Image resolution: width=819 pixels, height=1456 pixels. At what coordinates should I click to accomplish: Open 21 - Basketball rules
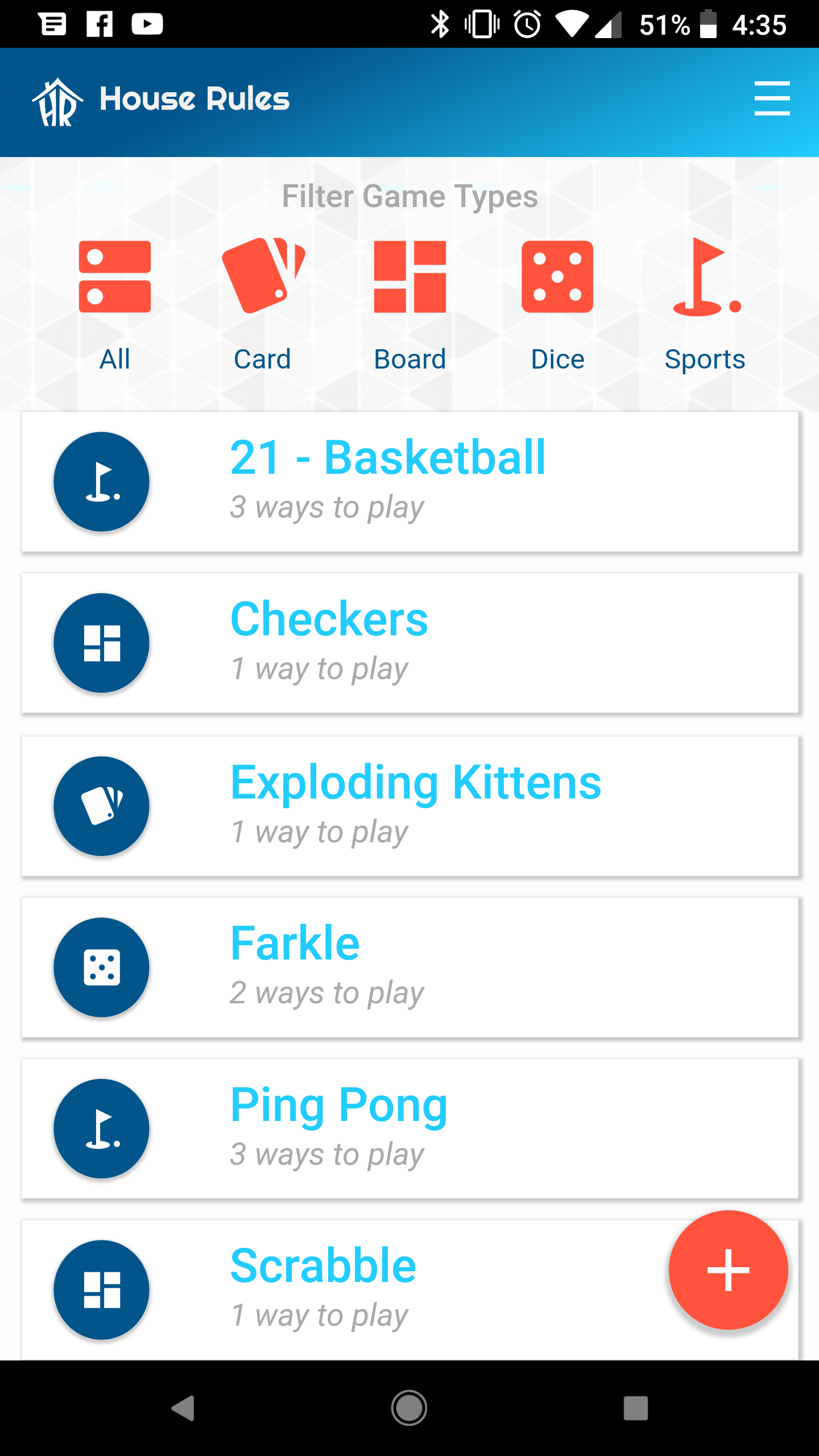click(x=410, y=482)
